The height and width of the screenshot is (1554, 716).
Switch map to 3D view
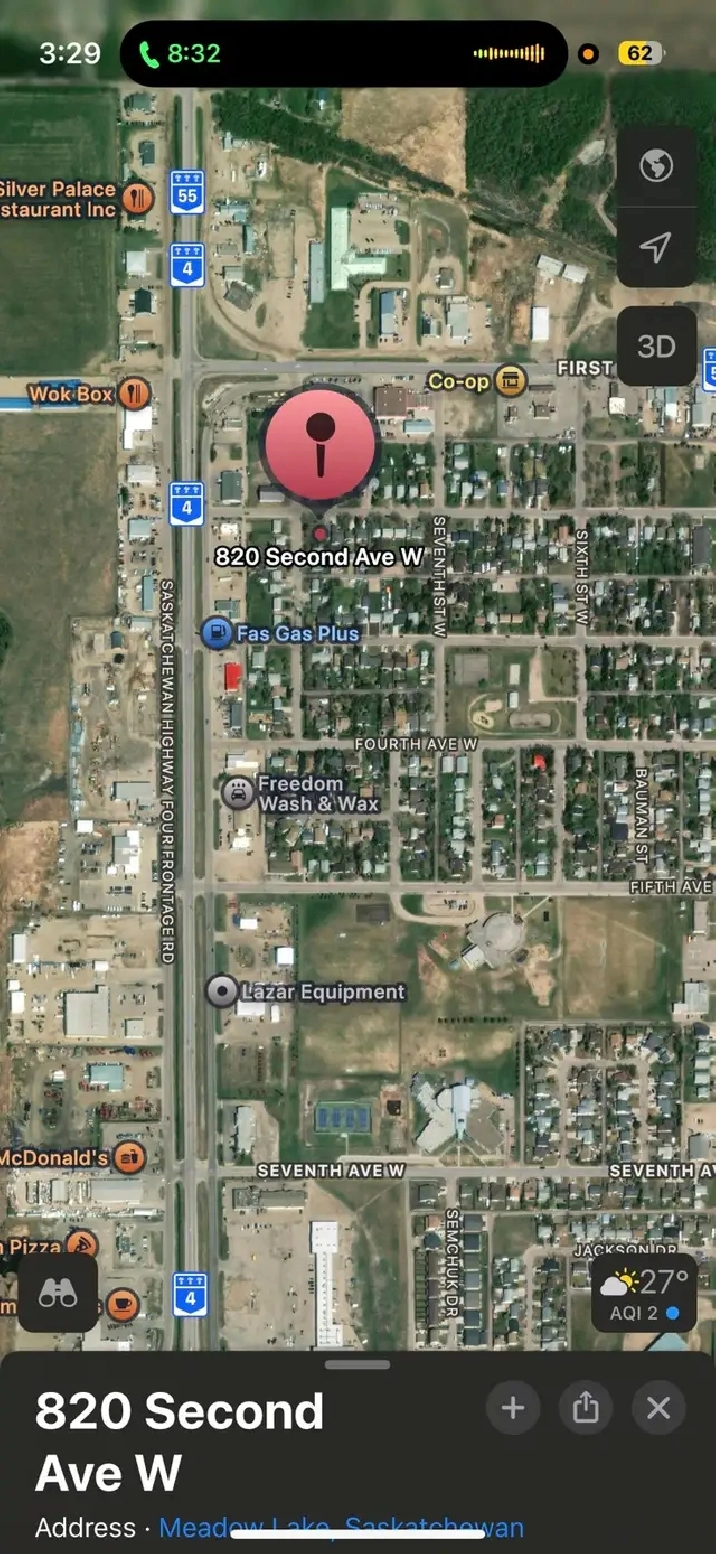(656, 346)
